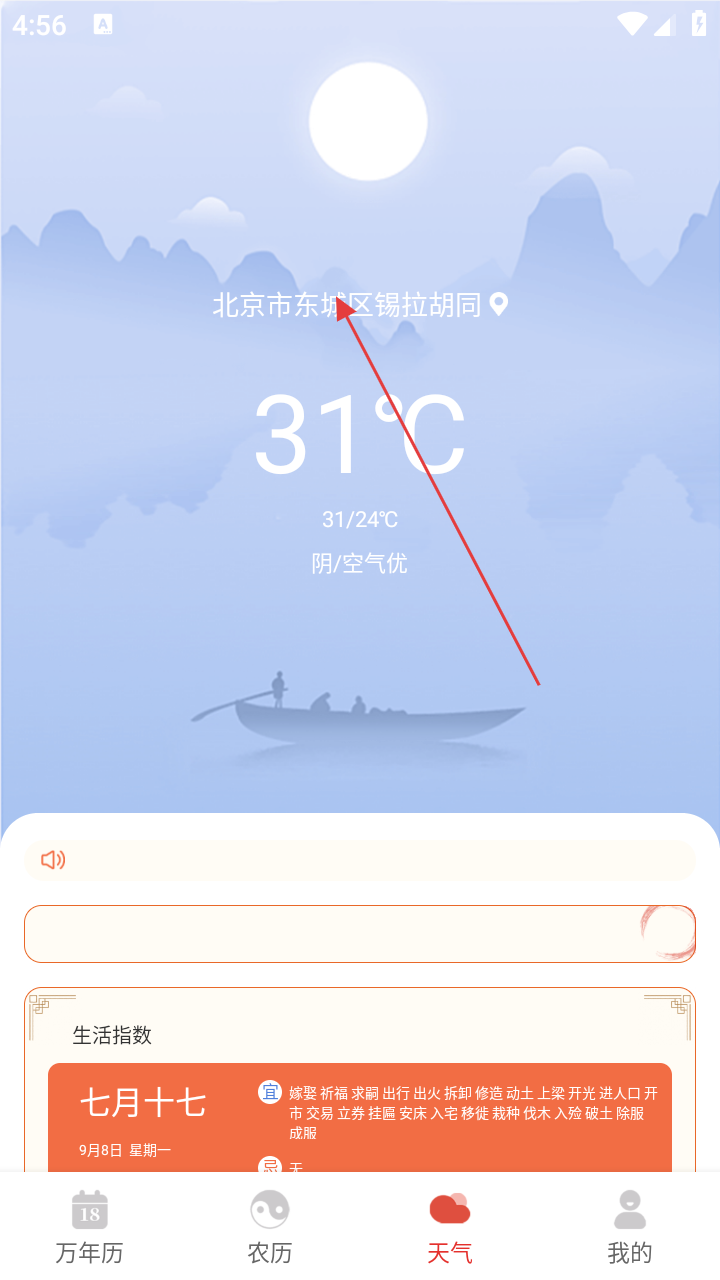720x1280 pixels.
Task: Tap the speaker announcement bar
Action: click(x=360, y=860)
